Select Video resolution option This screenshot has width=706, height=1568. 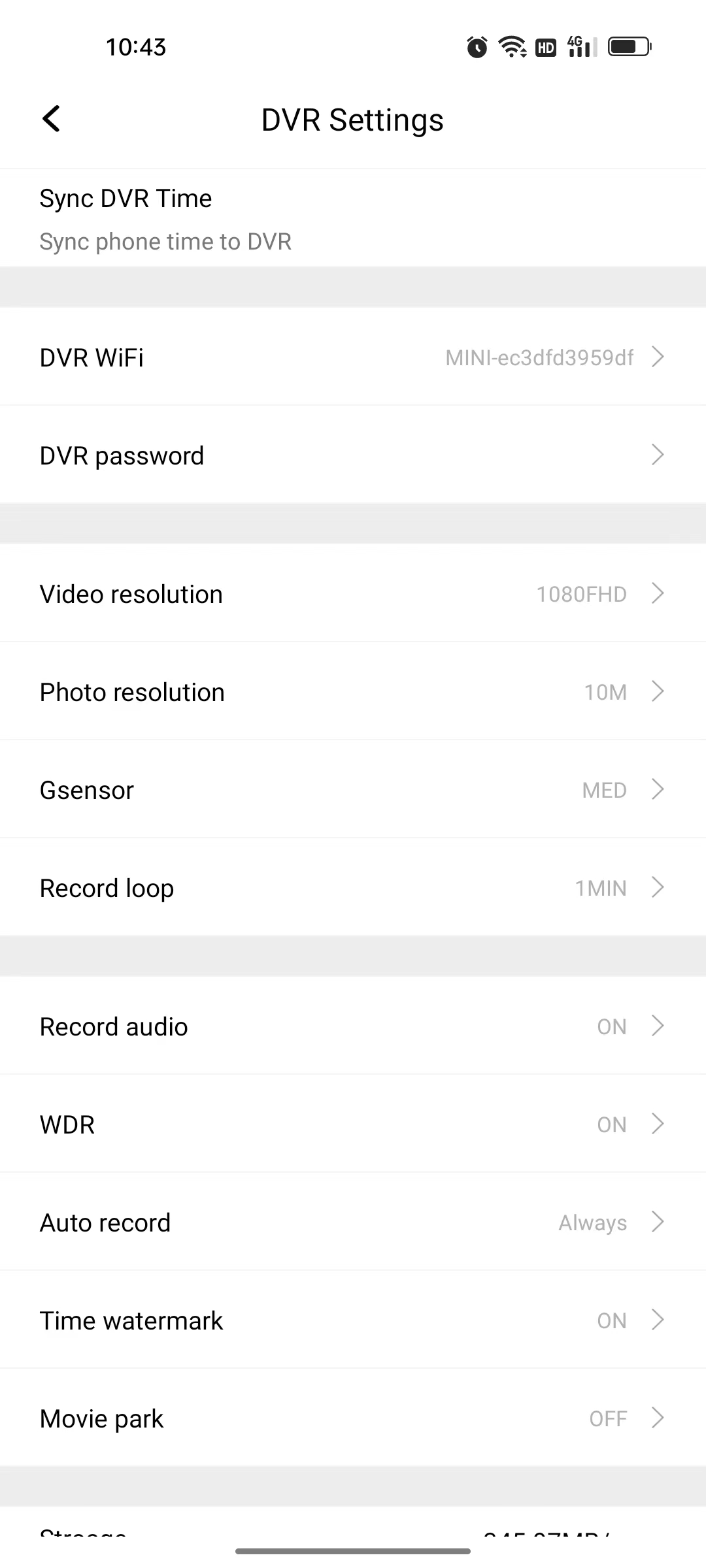click(353, 594)
